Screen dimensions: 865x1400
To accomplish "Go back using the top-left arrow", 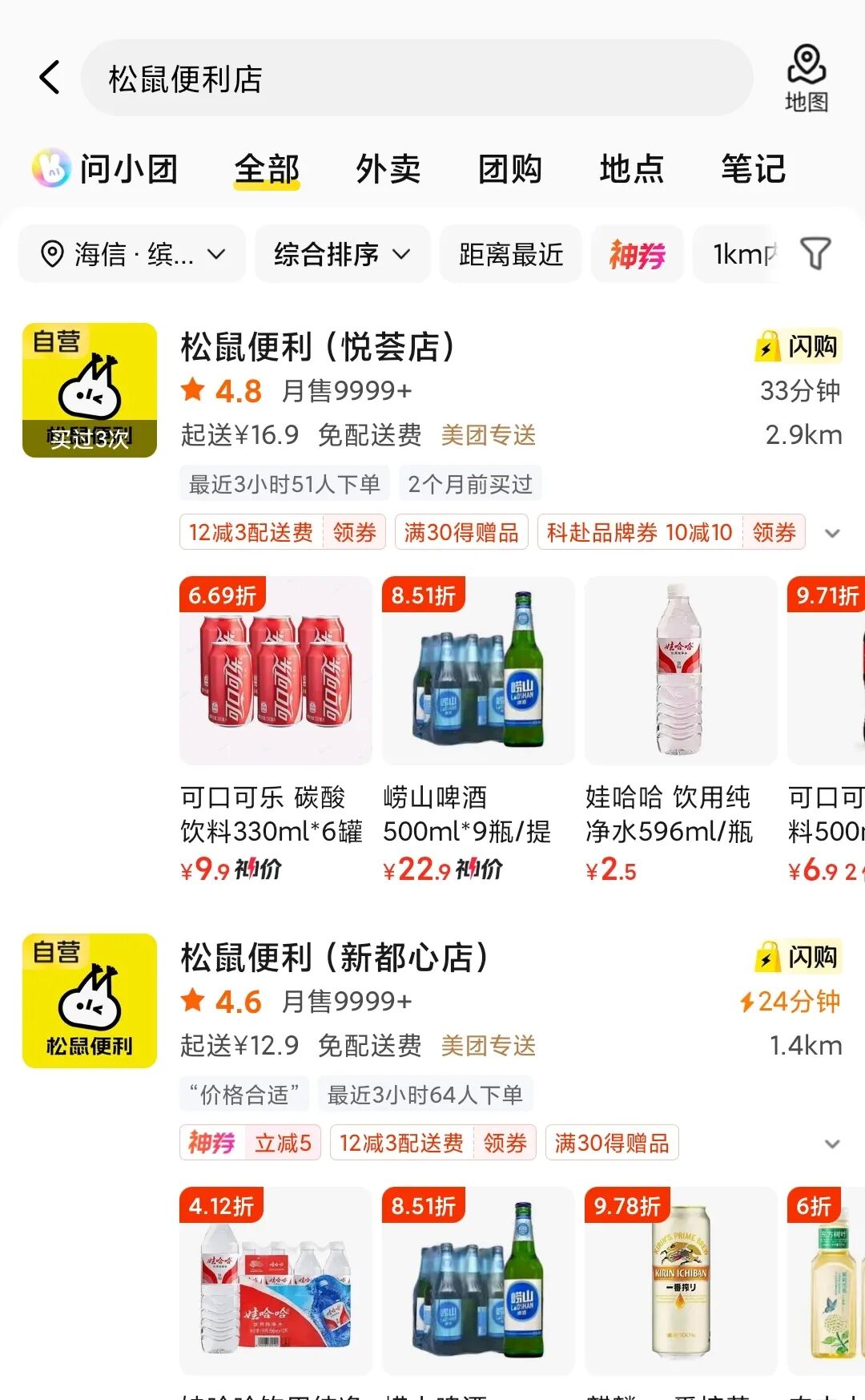I will 50,78.
